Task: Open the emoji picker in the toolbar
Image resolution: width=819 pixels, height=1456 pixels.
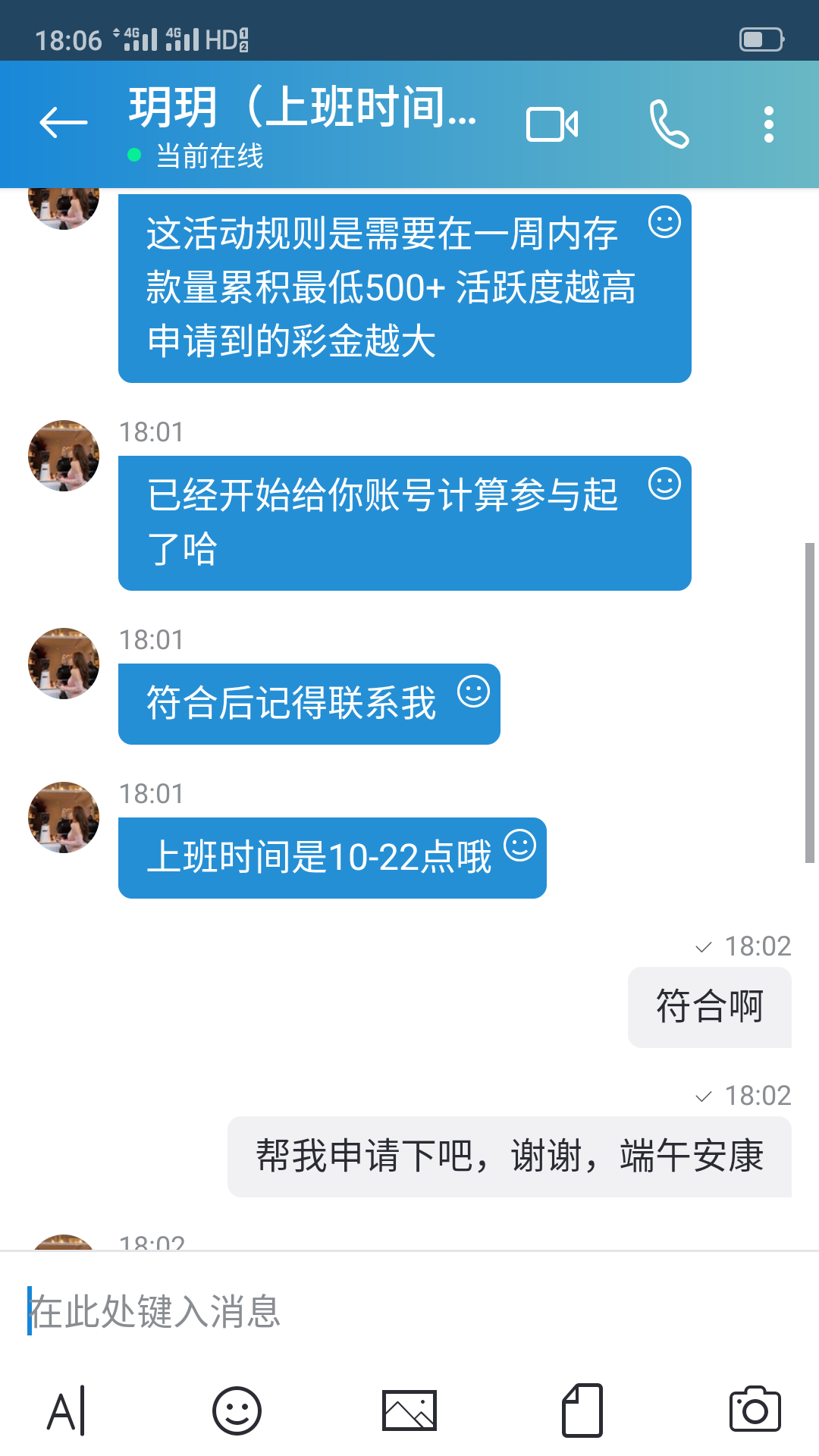Action: [237, 1411]
